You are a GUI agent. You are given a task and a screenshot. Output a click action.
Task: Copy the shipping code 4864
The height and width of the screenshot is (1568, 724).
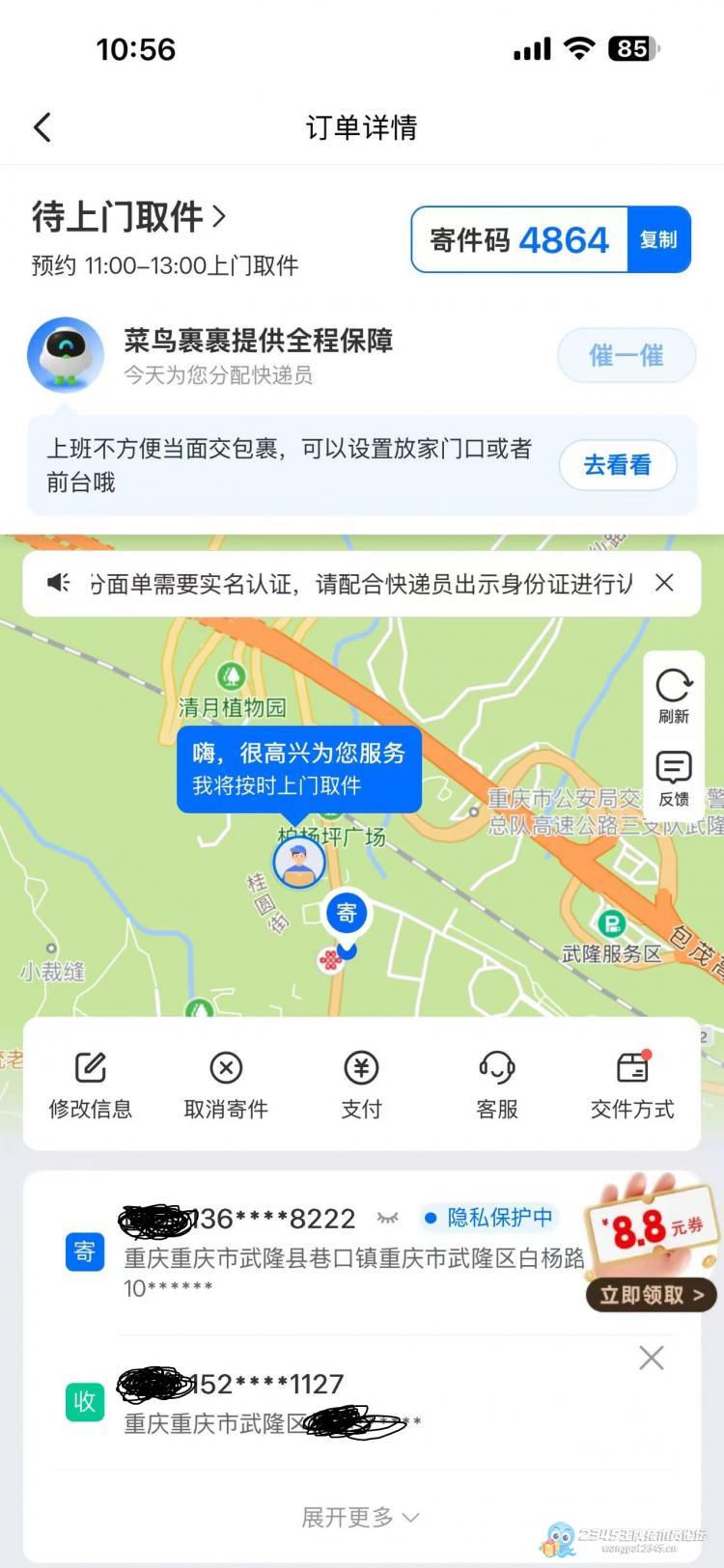[658, 239]
